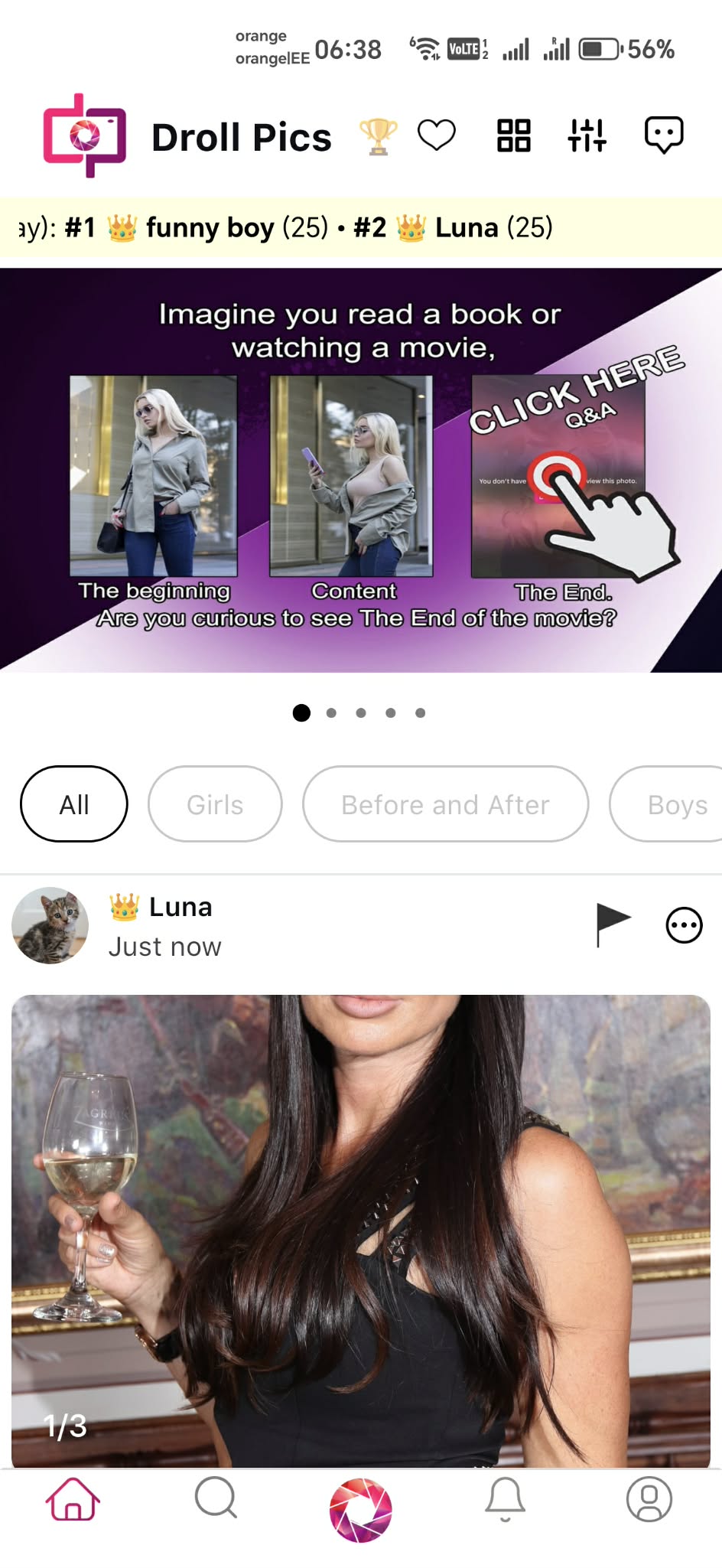Select the Before and After chip
This screenshot has height=1568, width=722.
pos(445,804)
